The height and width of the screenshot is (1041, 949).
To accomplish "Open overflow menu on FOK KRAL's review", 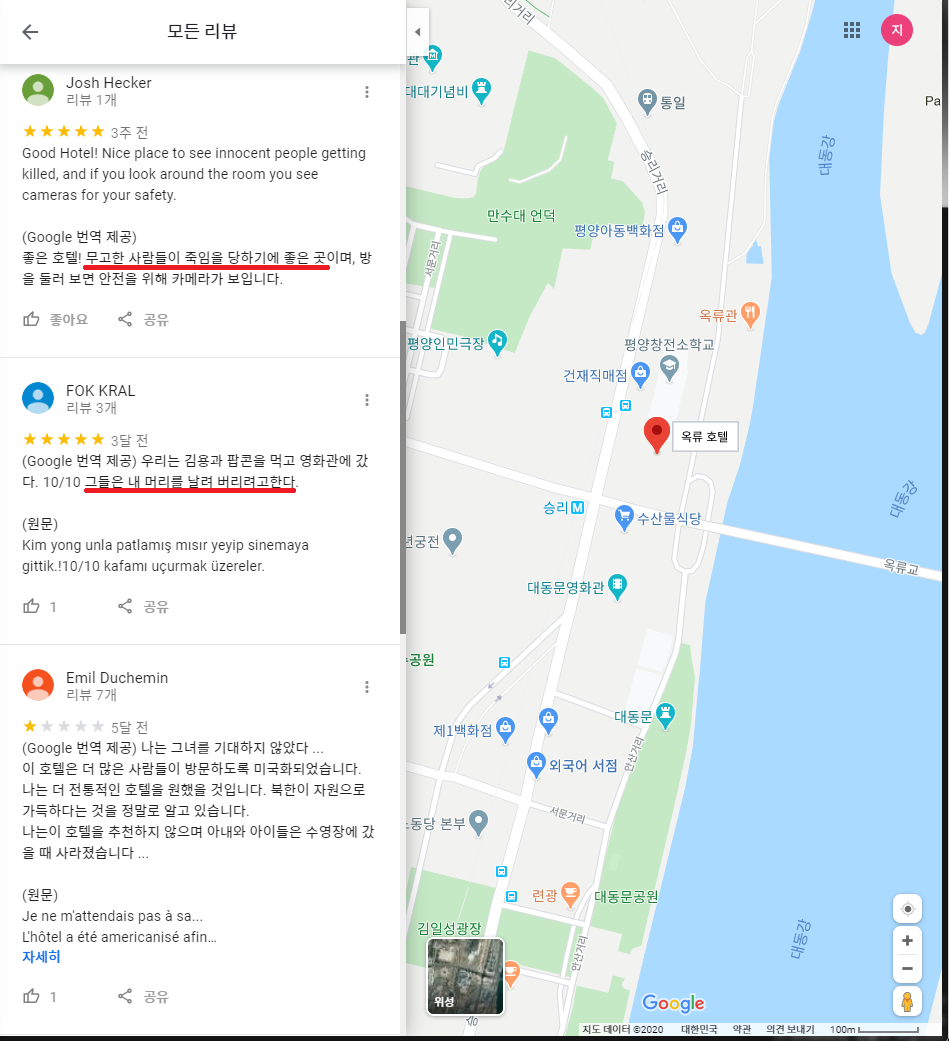I will [x=367, y=400].
